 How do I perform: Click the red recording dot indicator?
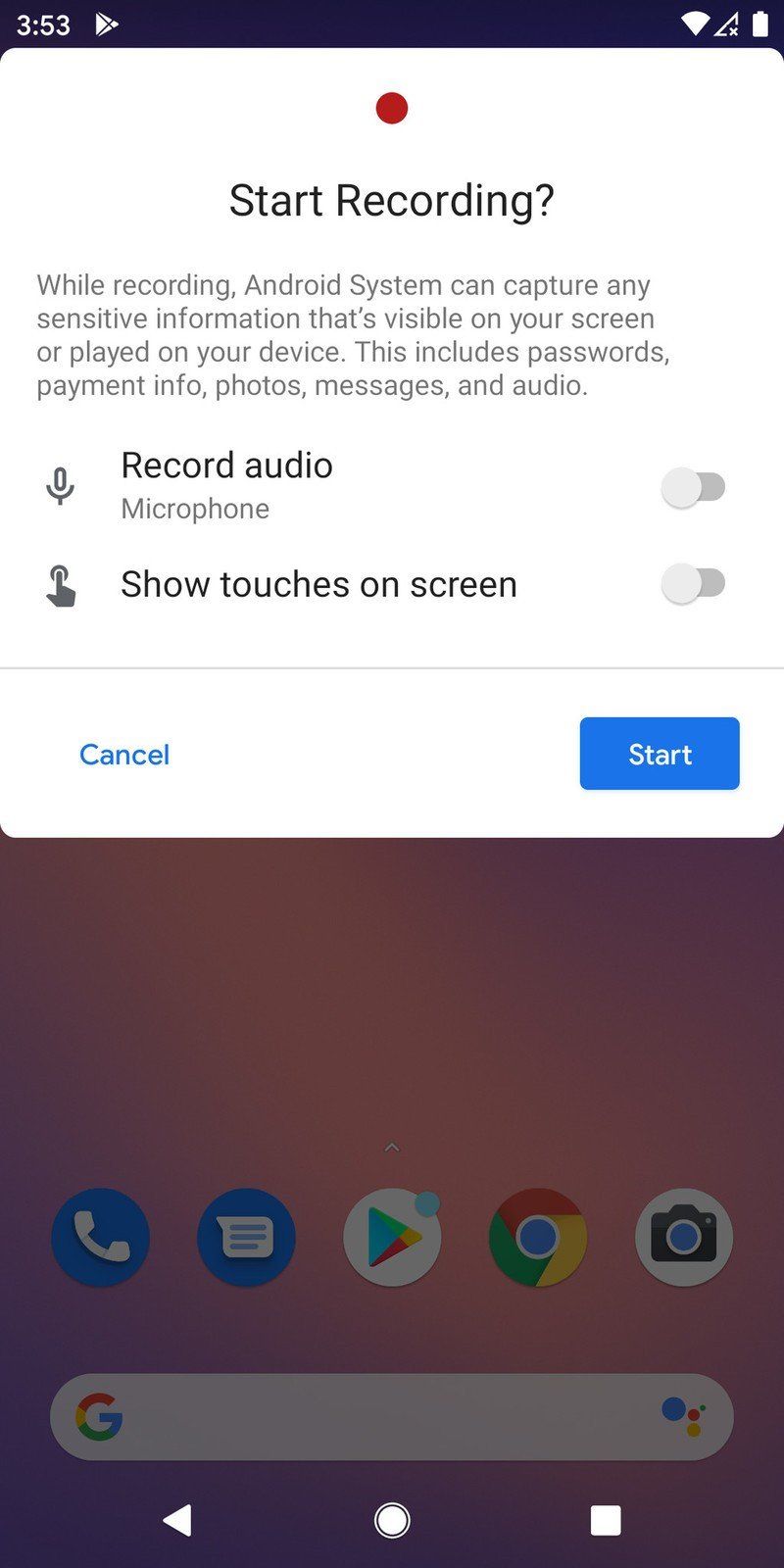[x=391, y=108]
